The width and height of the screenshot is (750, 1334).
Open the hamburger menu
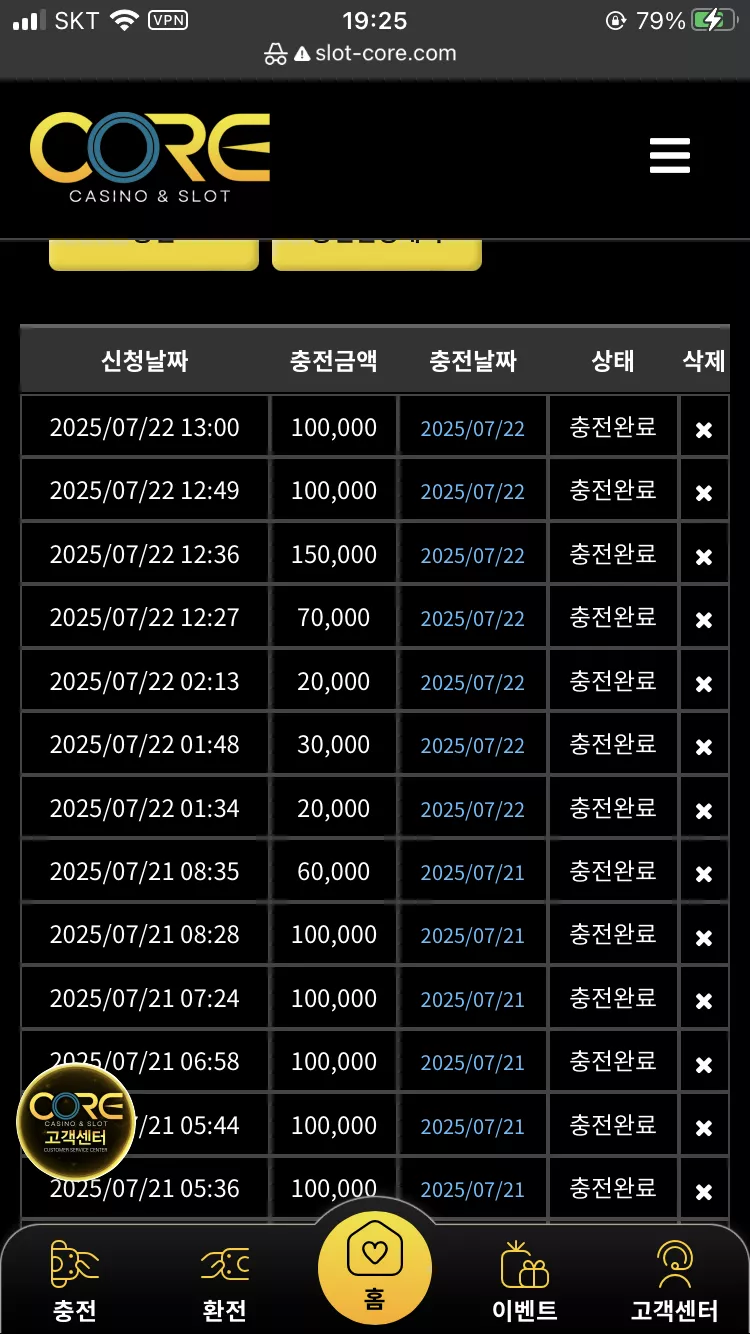670,156
